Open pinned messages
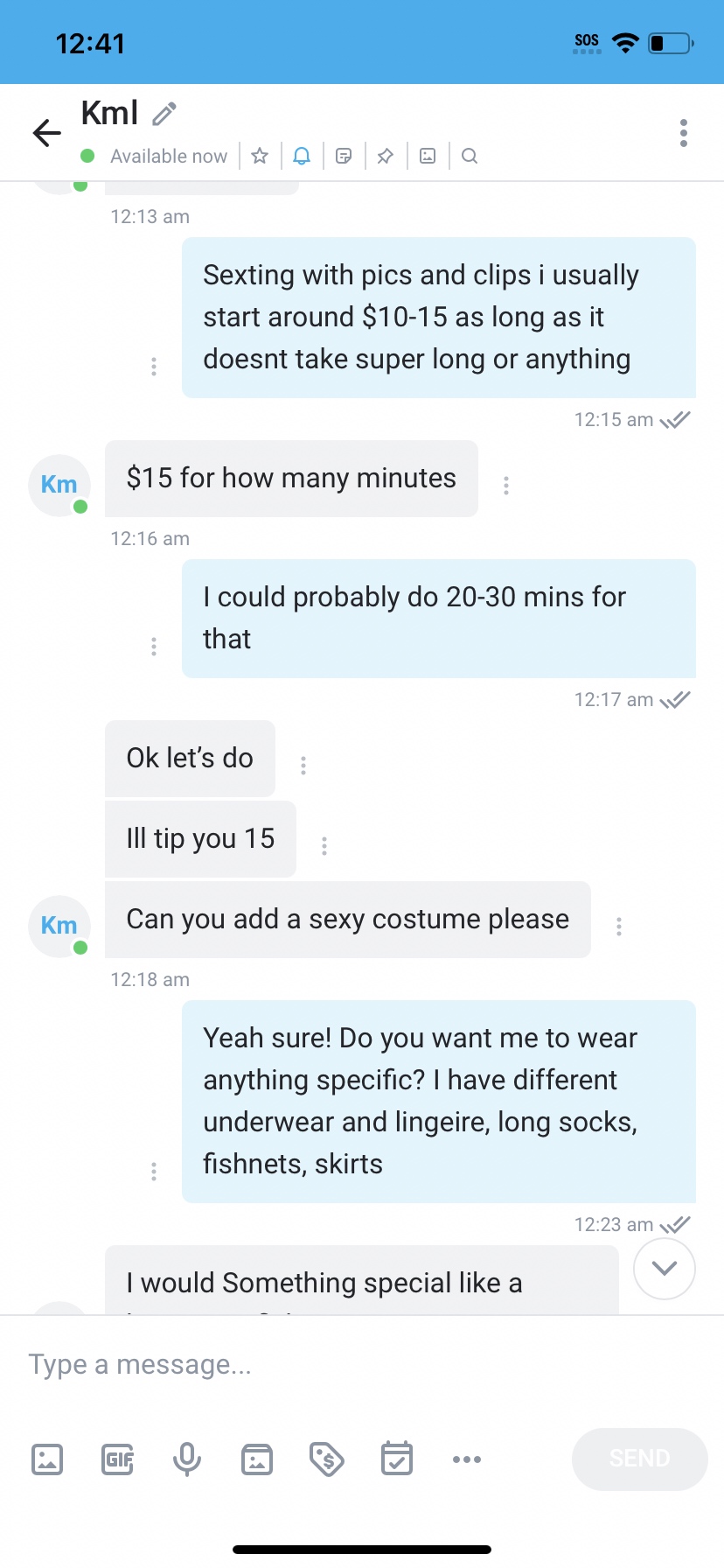Image resolution: width=724 pixels, height=1568 pixels. pos(386,156)
